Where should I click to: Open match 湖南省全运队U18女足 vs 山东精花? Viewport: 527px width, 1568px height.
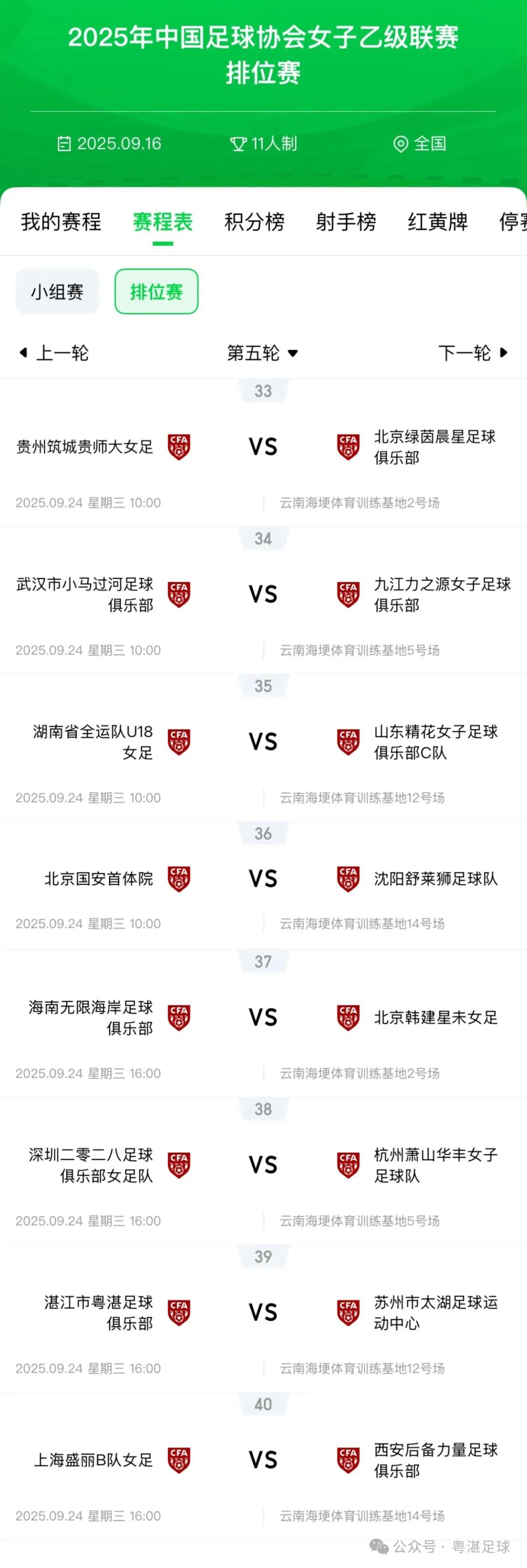(263, 742)
